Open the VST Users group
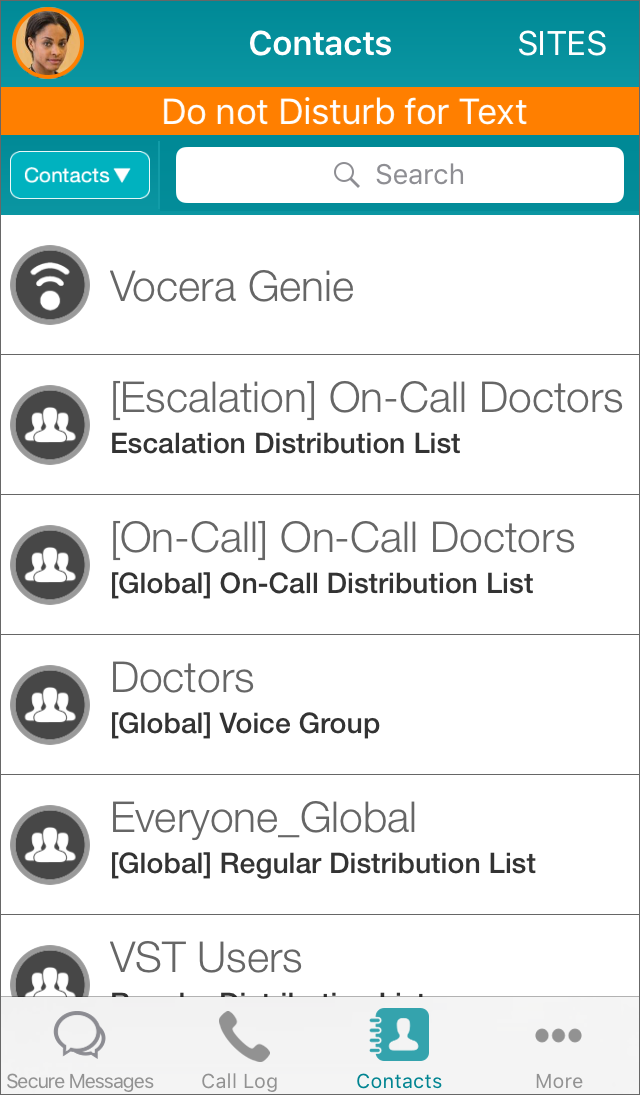The image size is (640, 1095). [320, 955]
